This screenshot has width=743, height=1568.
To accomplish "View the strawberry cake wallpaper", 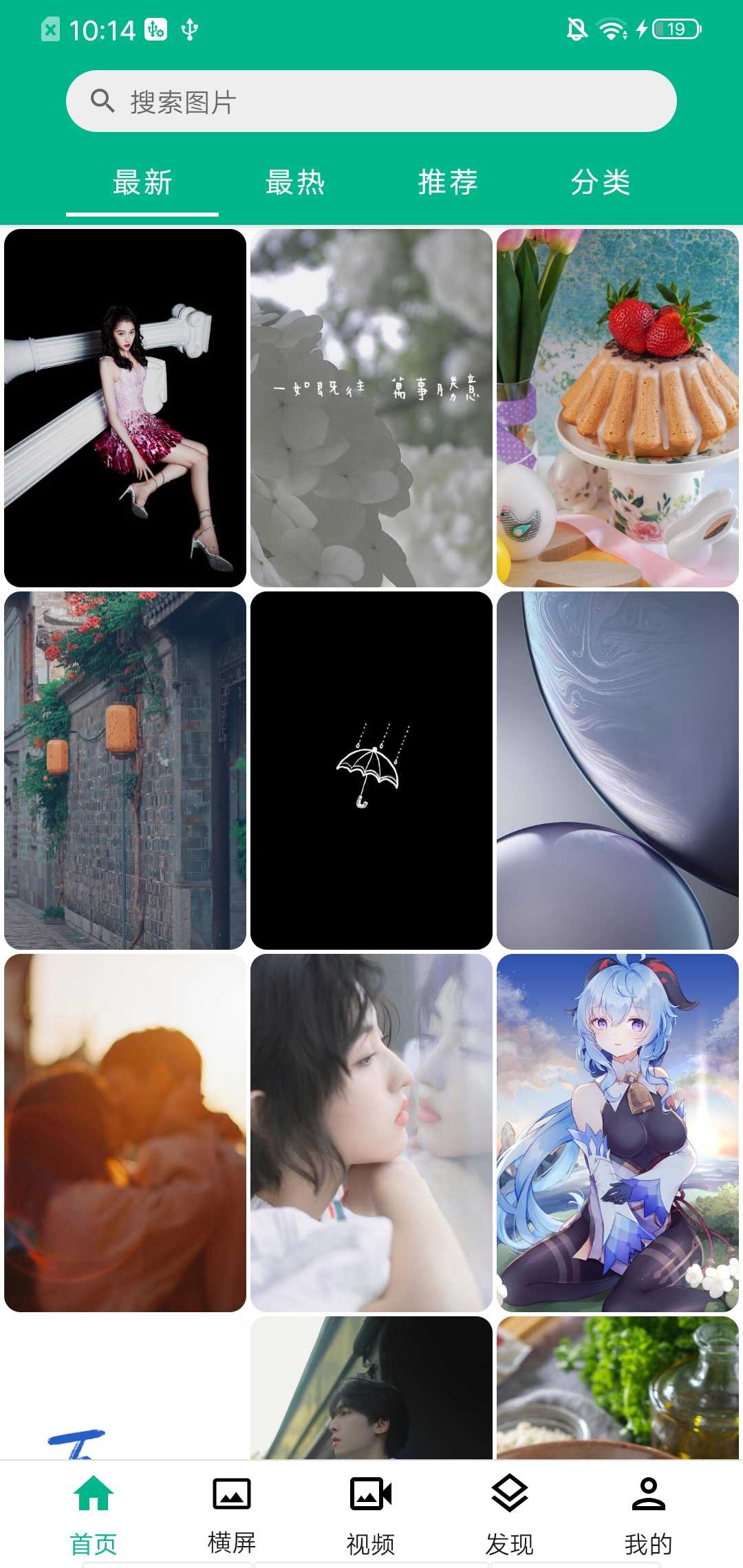I will pos(618,408).
